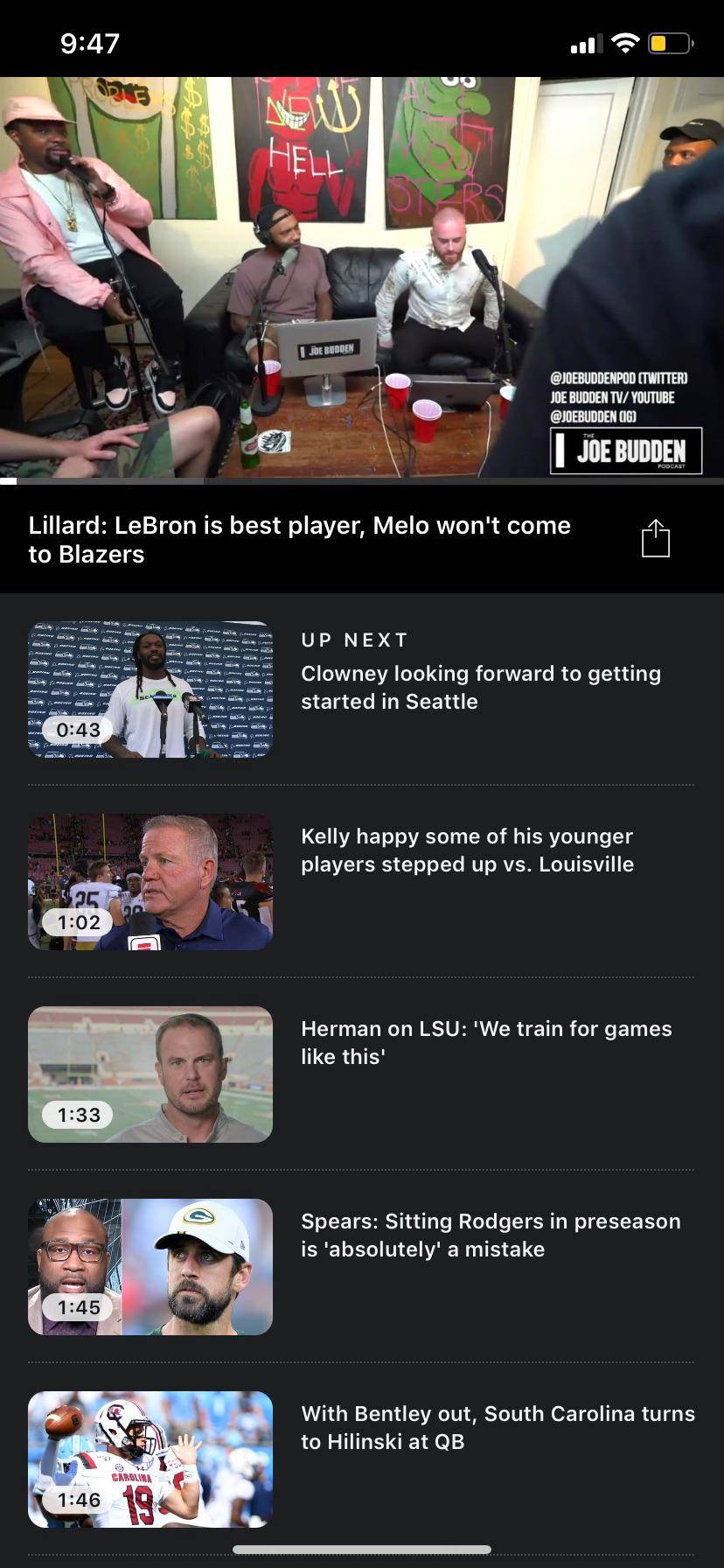Open the Clowney Seattle video under UP NEXT
The image size is (724, 1568).
(x=481, y=687)
